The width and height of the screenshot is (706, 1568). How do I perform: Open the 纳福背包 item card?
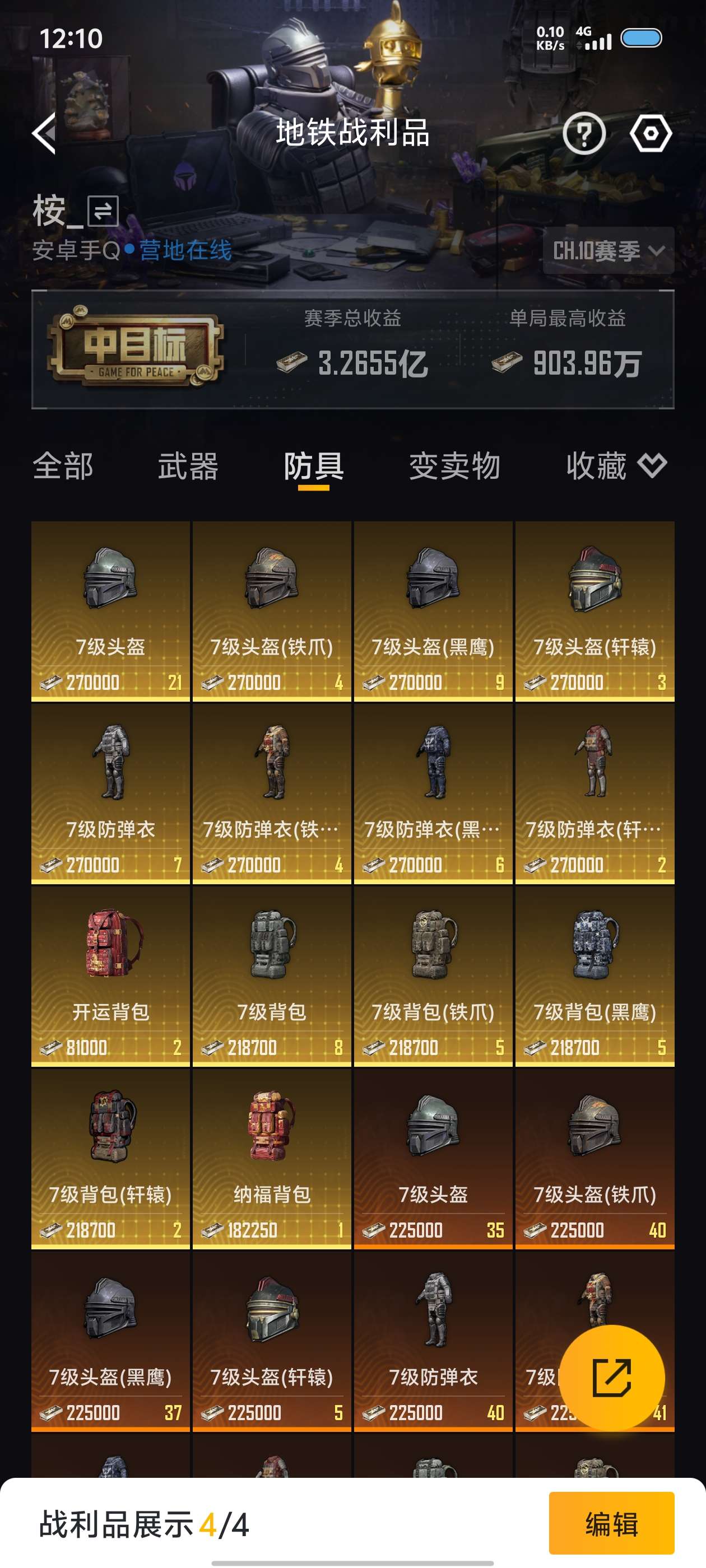272,1158
